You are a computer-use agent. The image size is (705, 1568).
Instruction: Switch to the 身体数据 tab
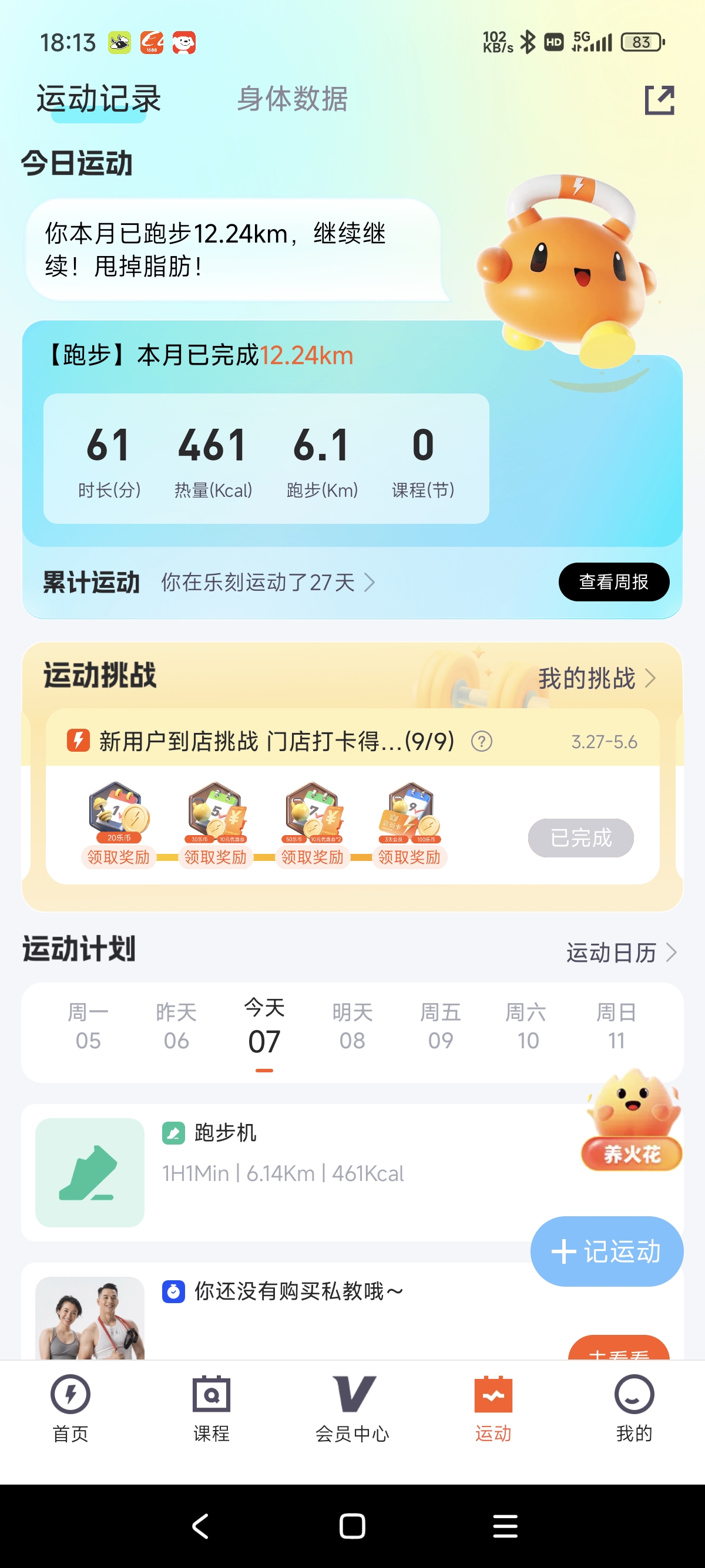tap(292, 99)
